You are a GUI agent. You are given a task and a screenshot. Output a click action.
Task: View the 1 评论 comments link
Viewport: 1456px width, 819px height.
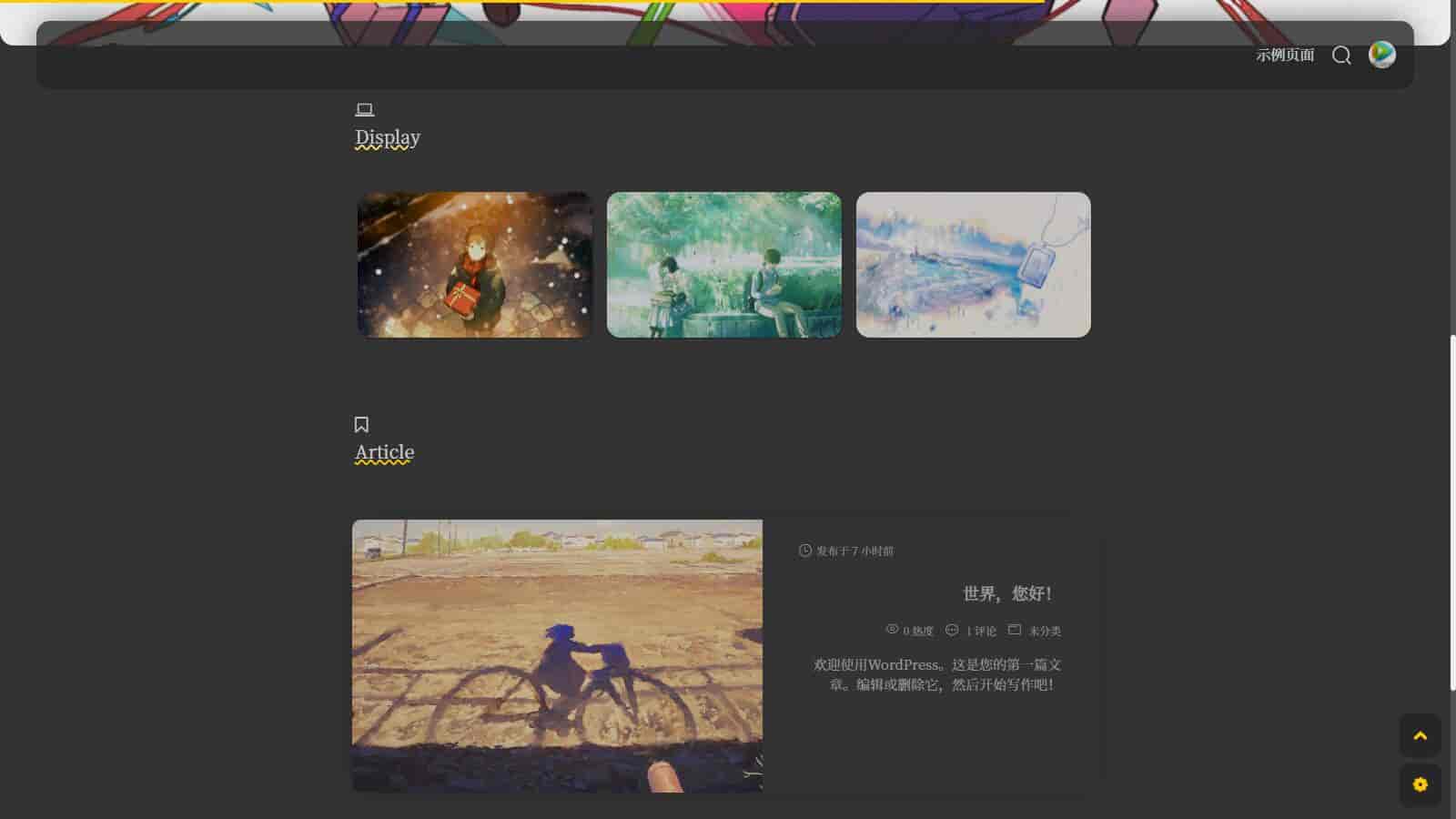pyautogui.click(x=980, y=631)
